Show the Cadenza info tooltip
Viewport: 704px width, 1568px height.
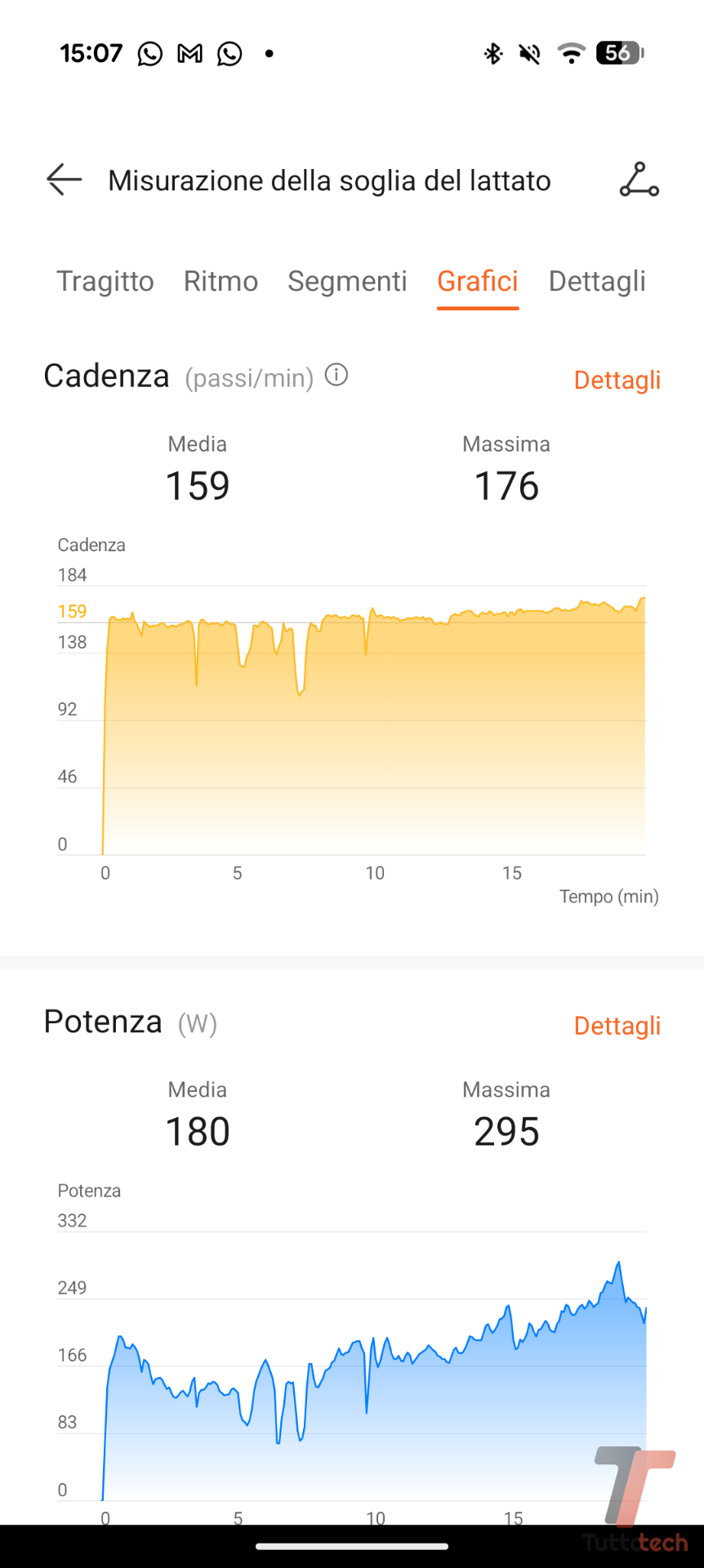pyautogui.click(x=336, y=375)
